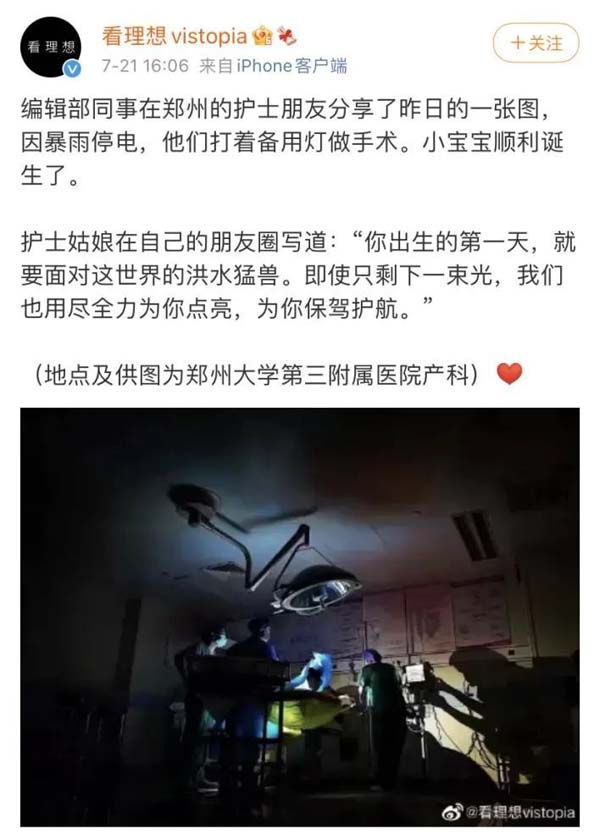
Task: Follow 看理想vistopia with the +关注 button
Action: pos(535,43)
